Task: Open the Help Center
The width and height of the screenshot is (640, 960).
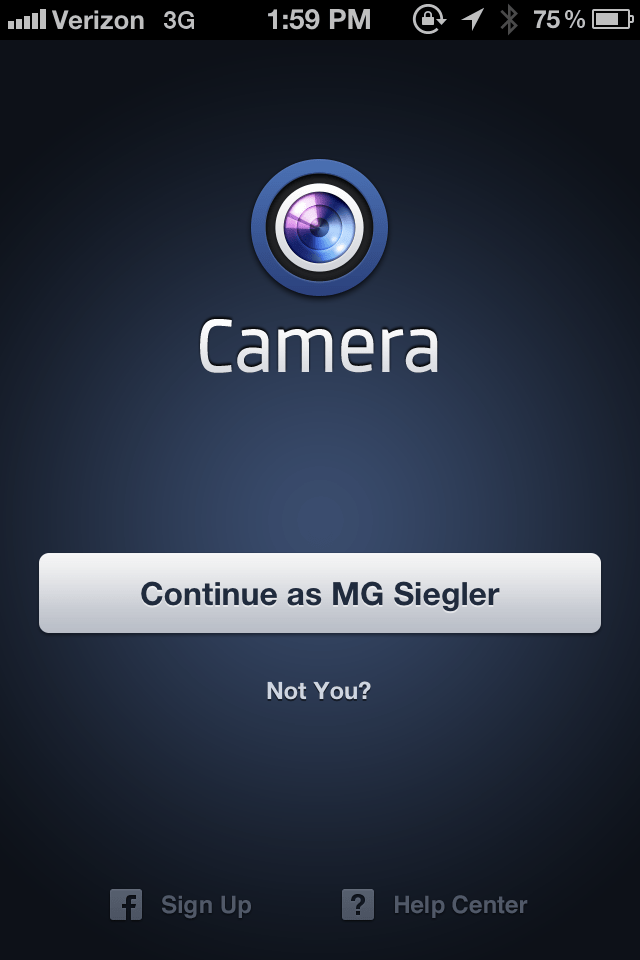Action: pyautogui.click(x=435, y=906)
